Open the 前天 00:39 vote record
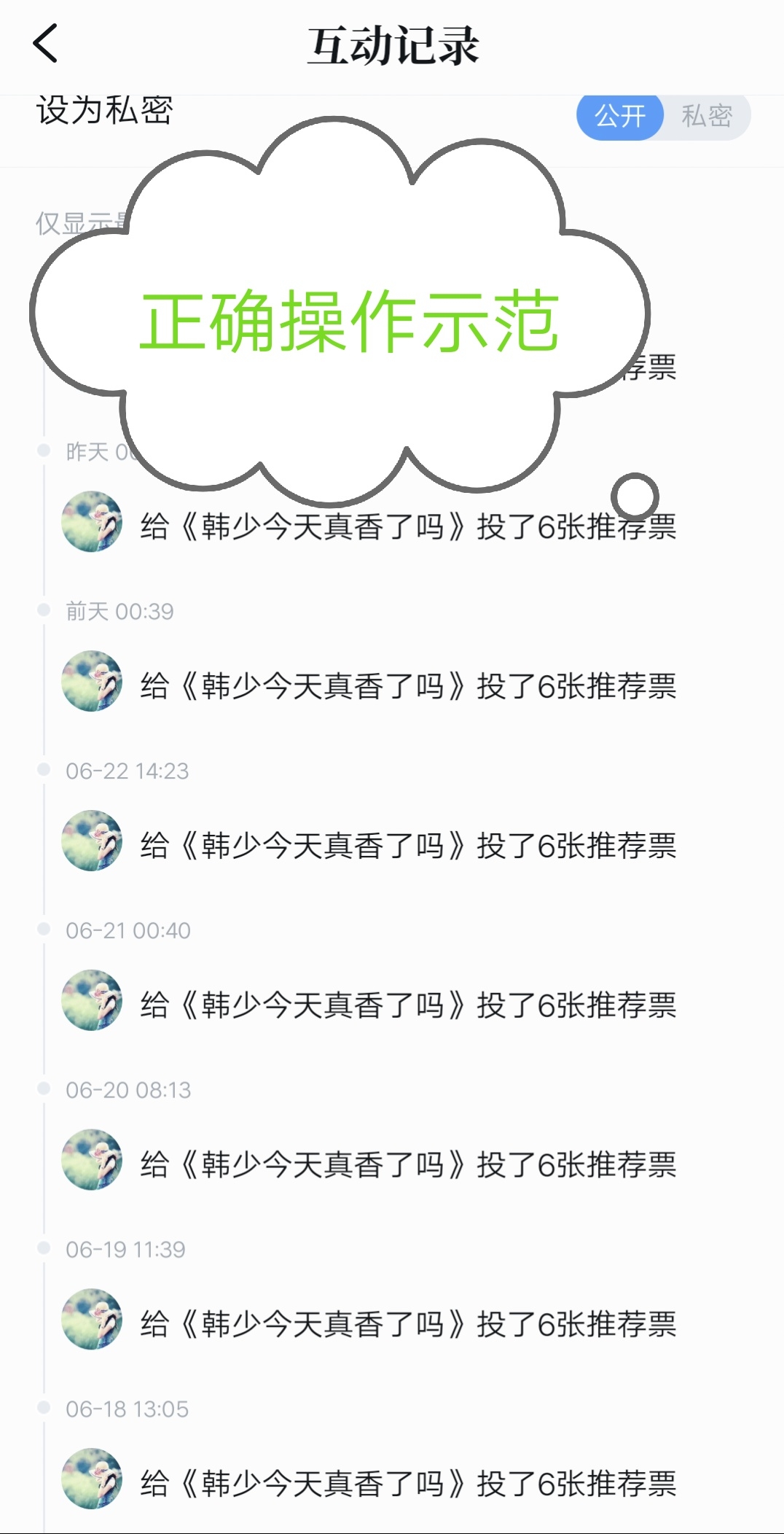 tap(408, 686)
